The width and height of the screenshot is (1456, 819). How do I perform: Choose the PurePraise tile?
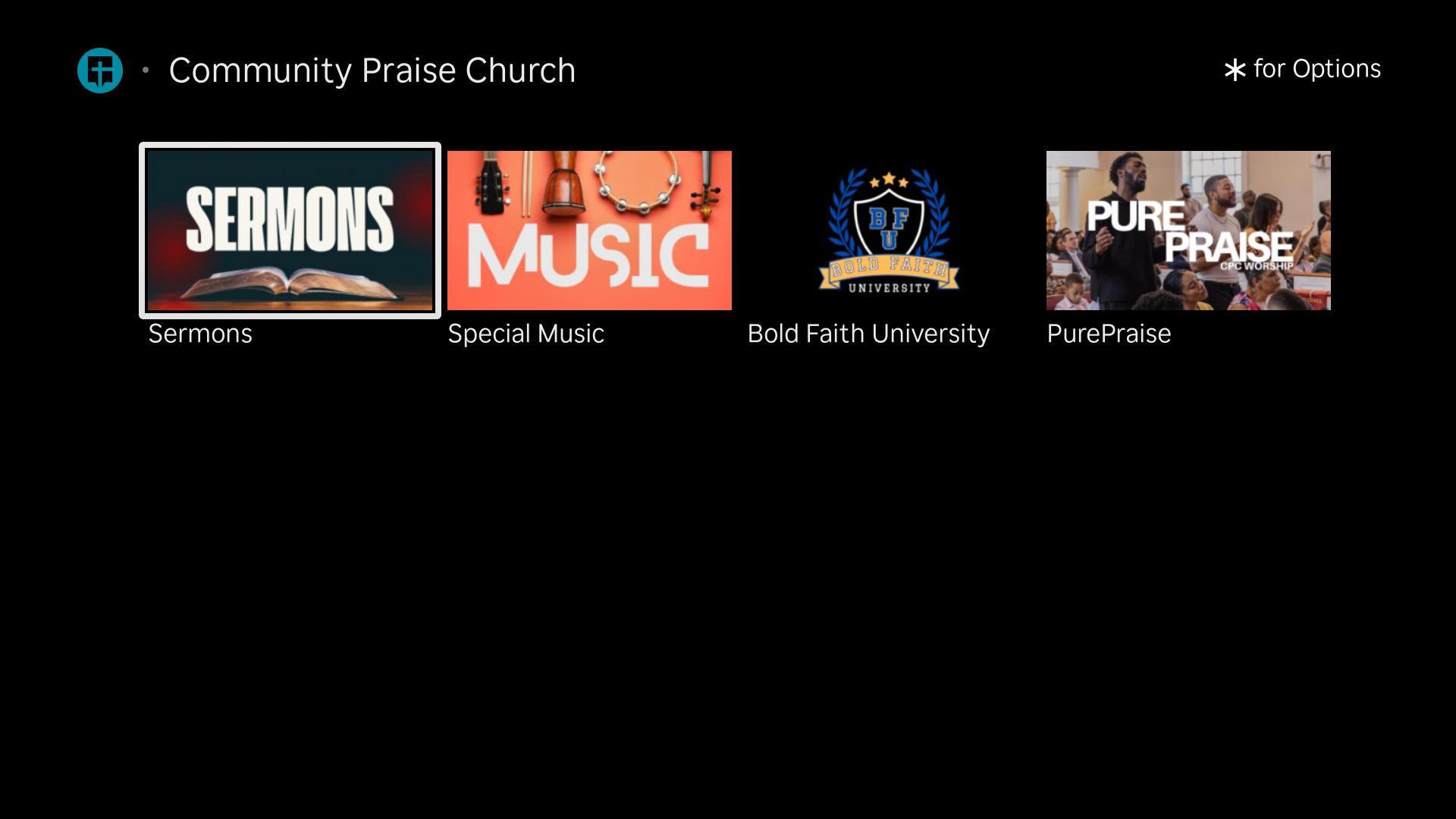click(x=1188, y=231)
